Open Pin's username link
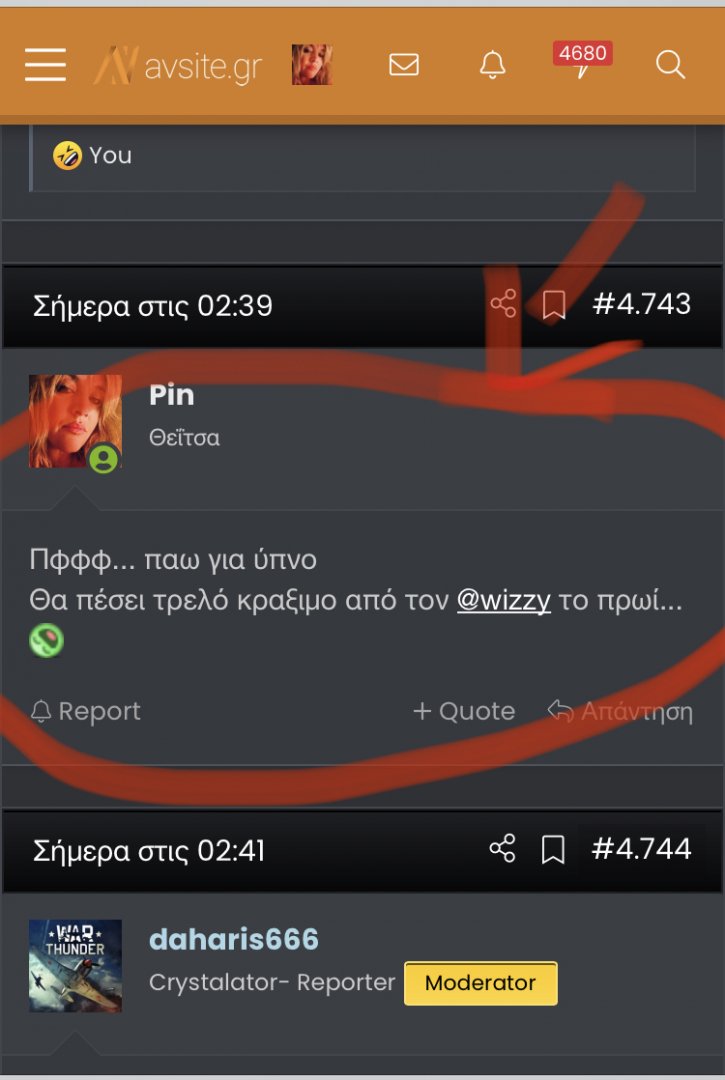 click(x=172, y=395)
